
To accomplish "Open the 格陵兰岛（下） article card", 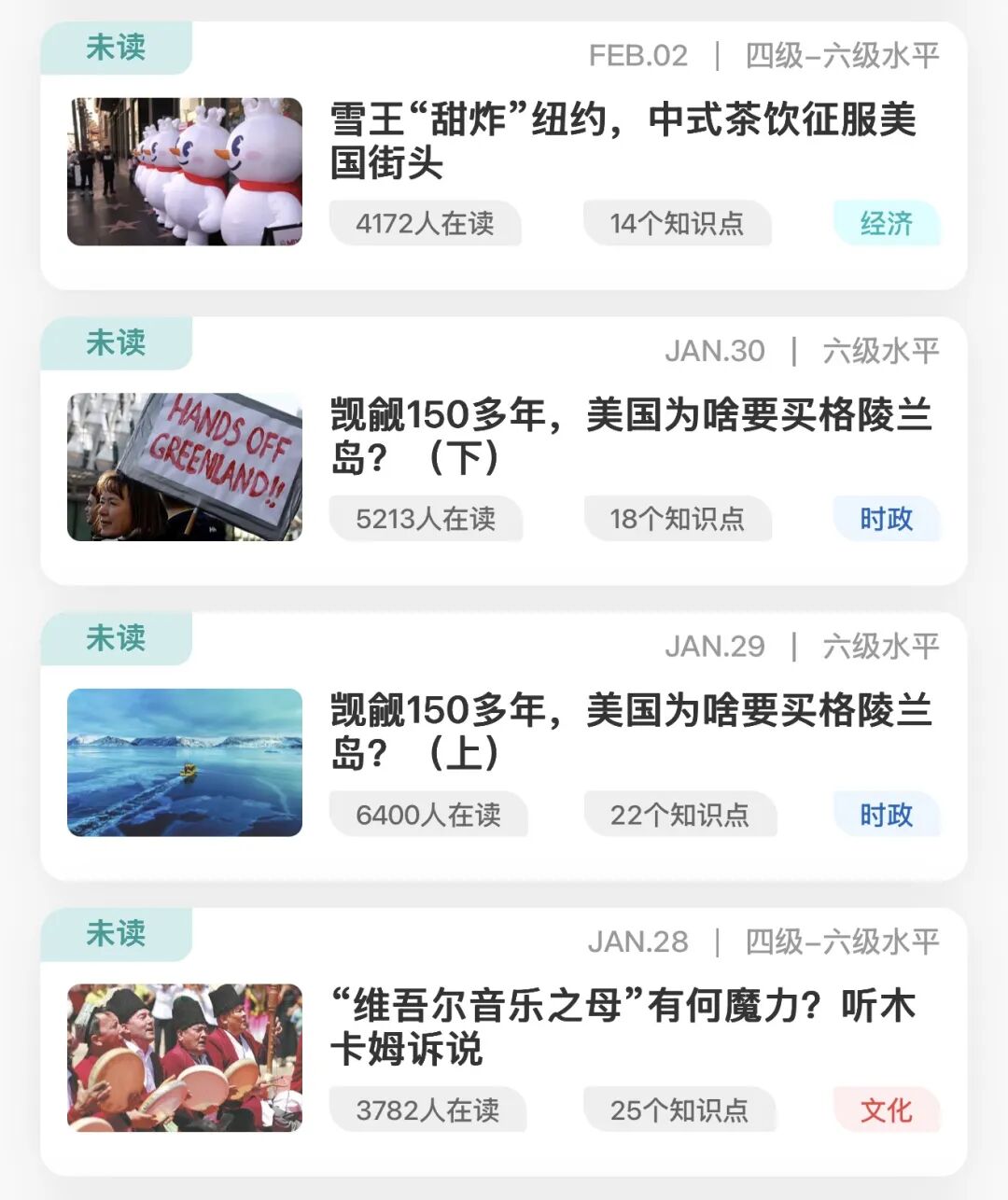I will (631, 437).
